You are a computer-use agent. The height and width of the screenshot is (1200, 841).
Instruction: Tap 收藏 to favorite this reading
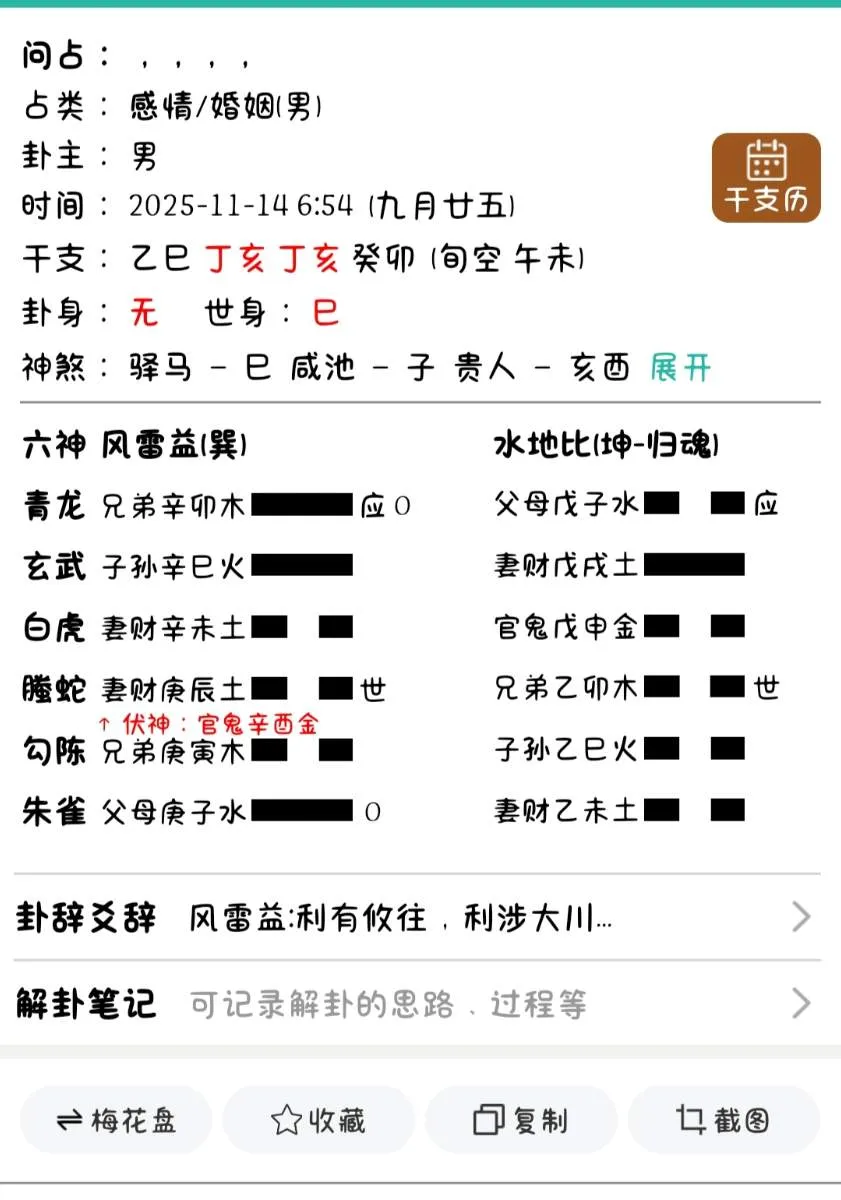[318, 1120]
